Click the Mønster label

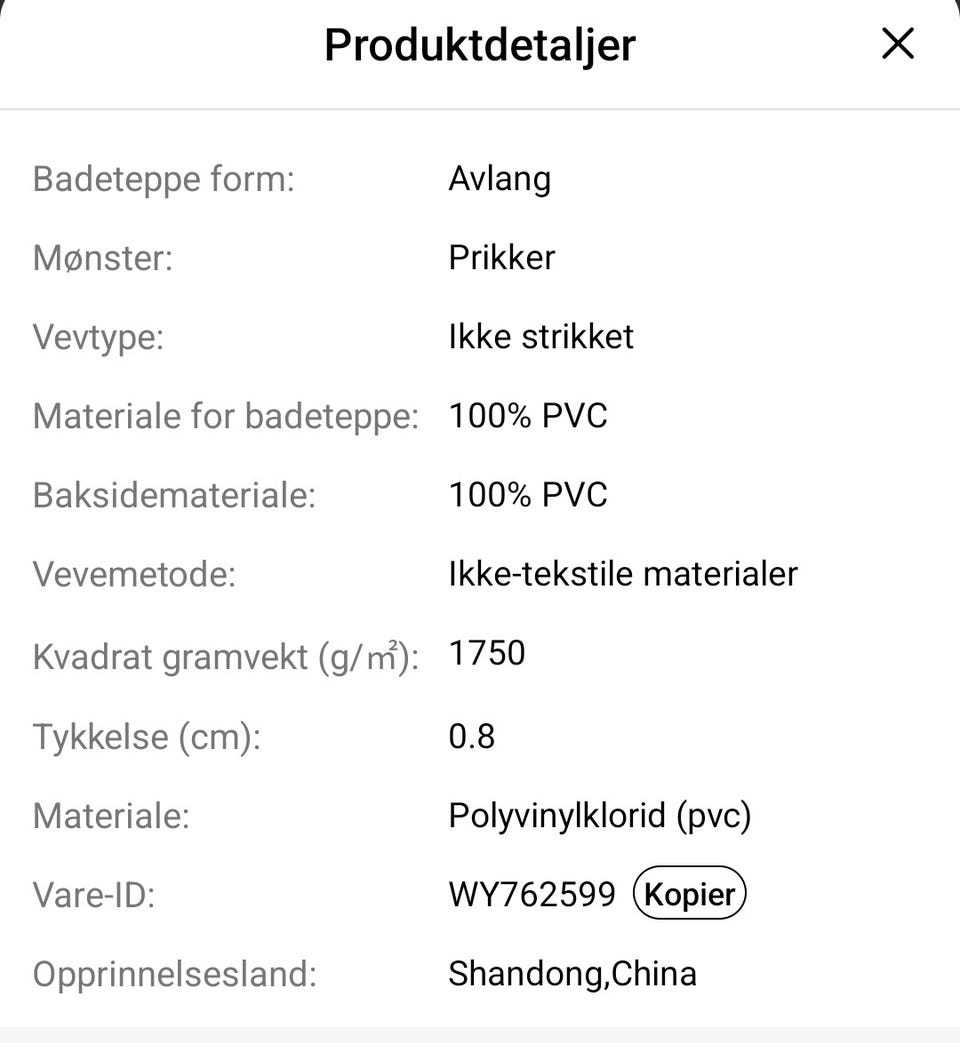[103, 257]
